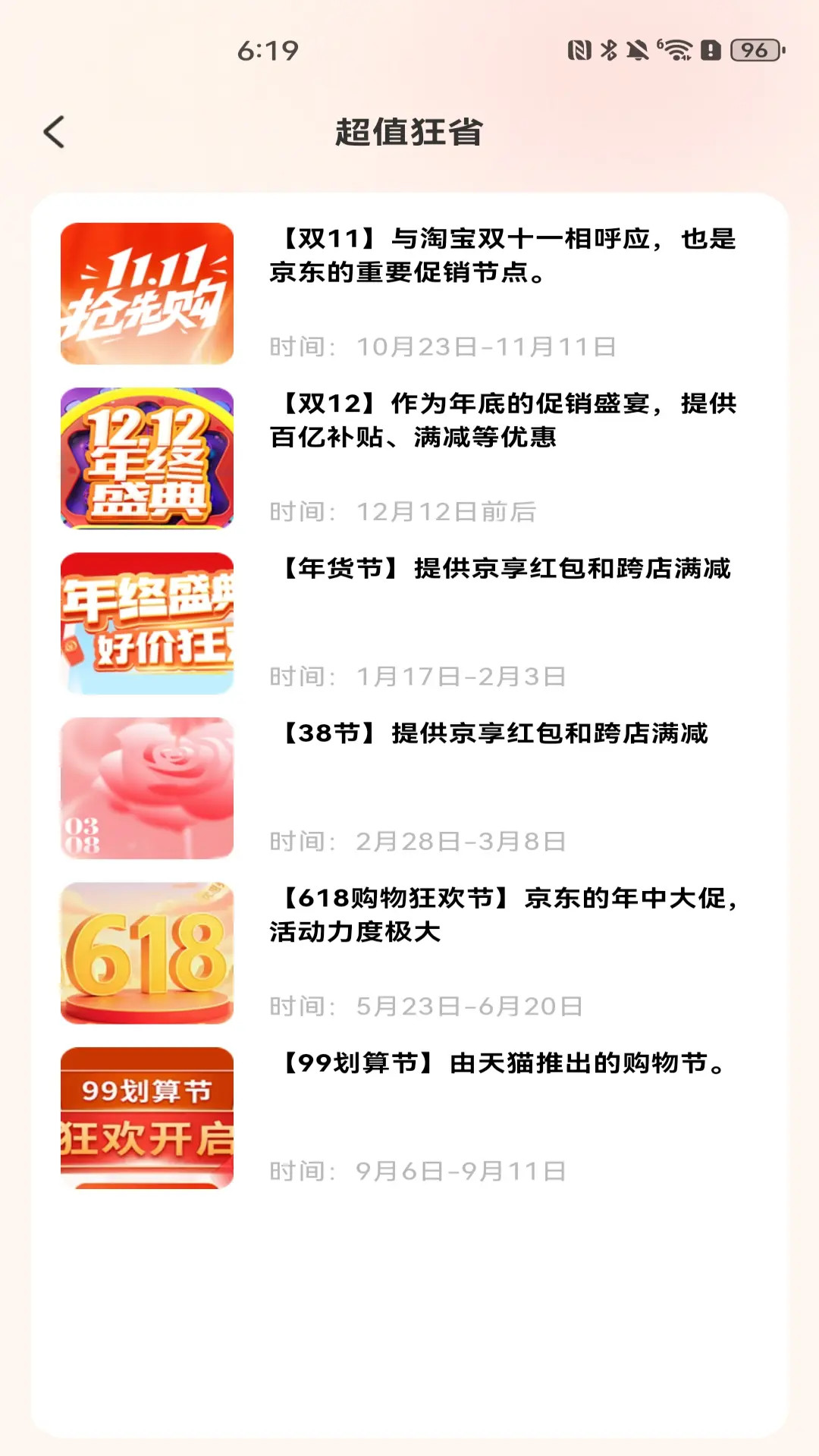Select the 超值狂省 page title
The width and height of the screenshot is (819, 1456).
click(409, 130)
